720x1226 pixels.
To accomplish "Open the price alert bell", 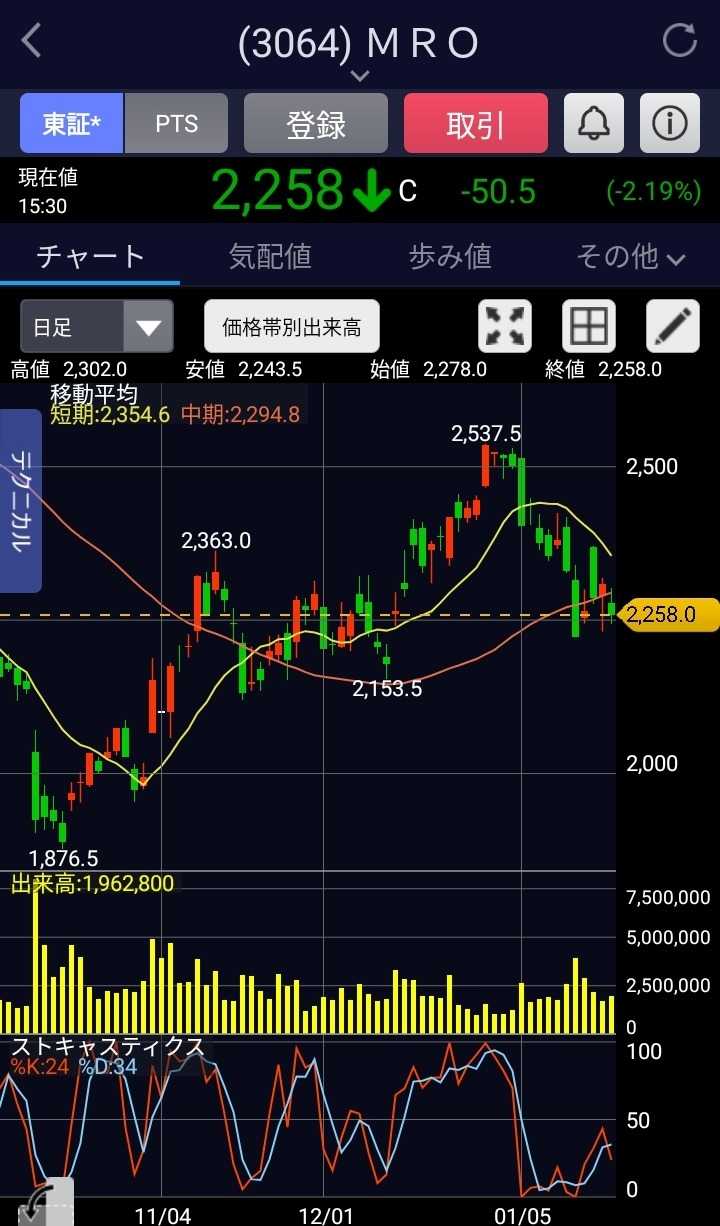I will (x=594, y=124).
